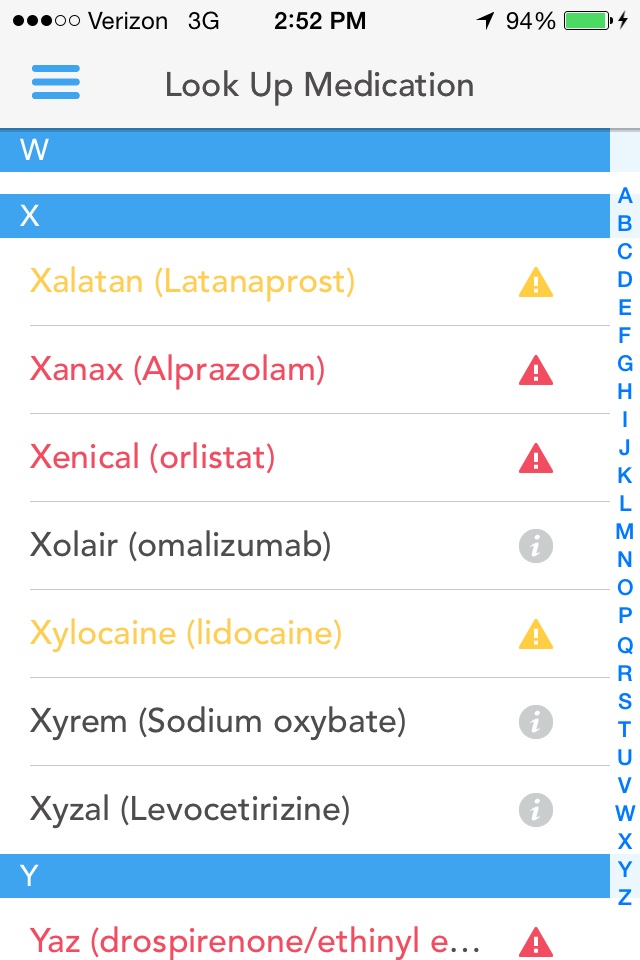Go to letter Z in the index
This screenshot has height=960, width=640.
[x=625, y=896]
